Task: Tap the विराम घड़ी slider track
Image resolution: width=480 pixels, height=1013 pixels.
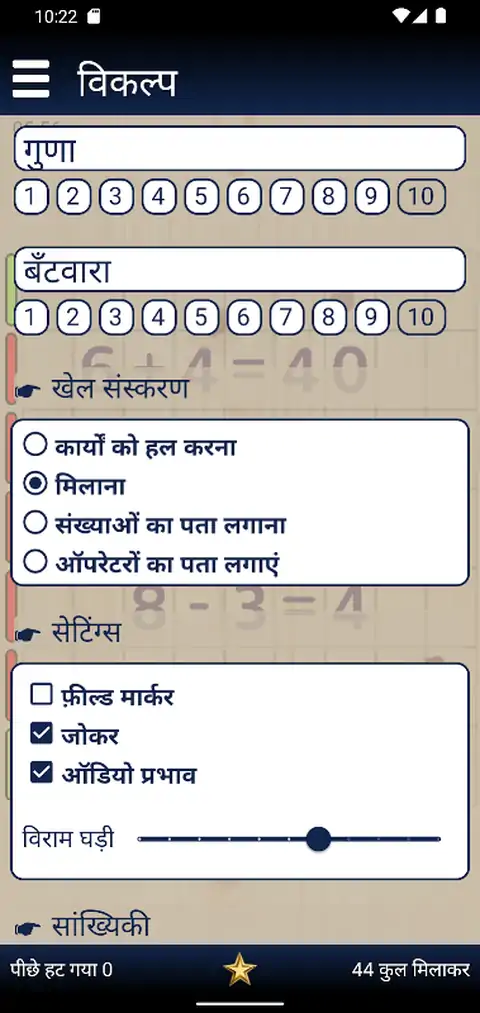Action: click(x=289, y=839)
